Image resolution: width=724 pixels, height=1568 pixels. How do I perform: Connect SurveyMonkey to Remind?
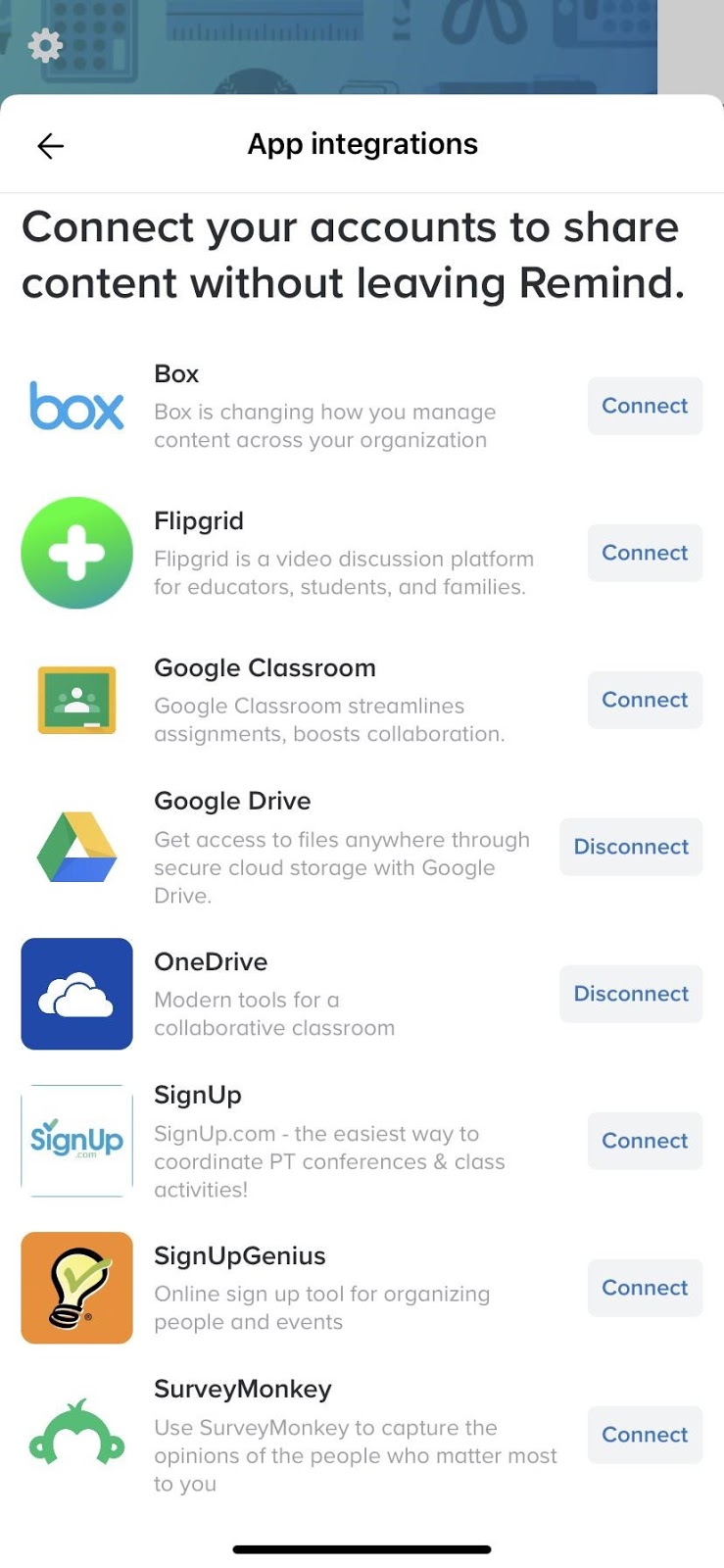tap(644, 1435)
